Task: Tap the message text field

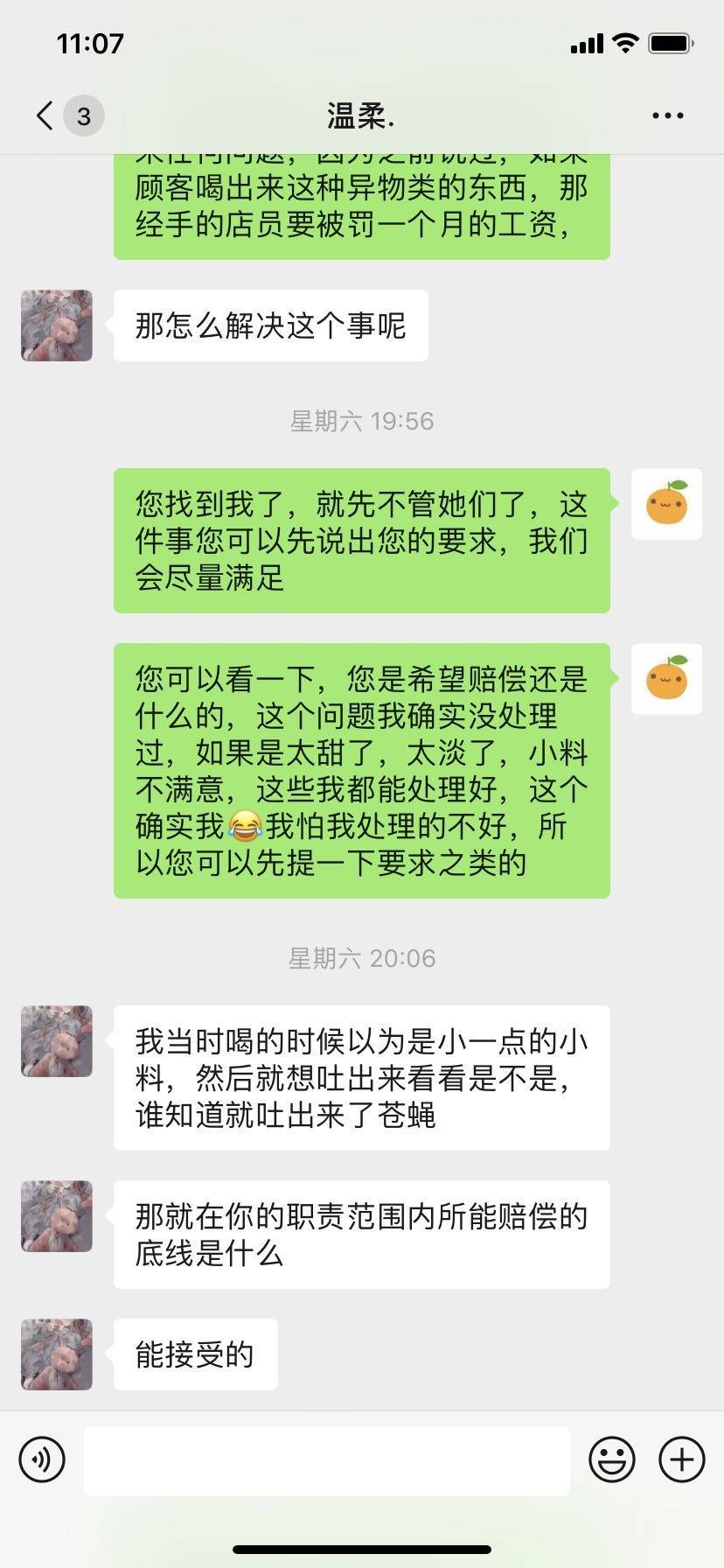Action: (x=326, y=1460)
